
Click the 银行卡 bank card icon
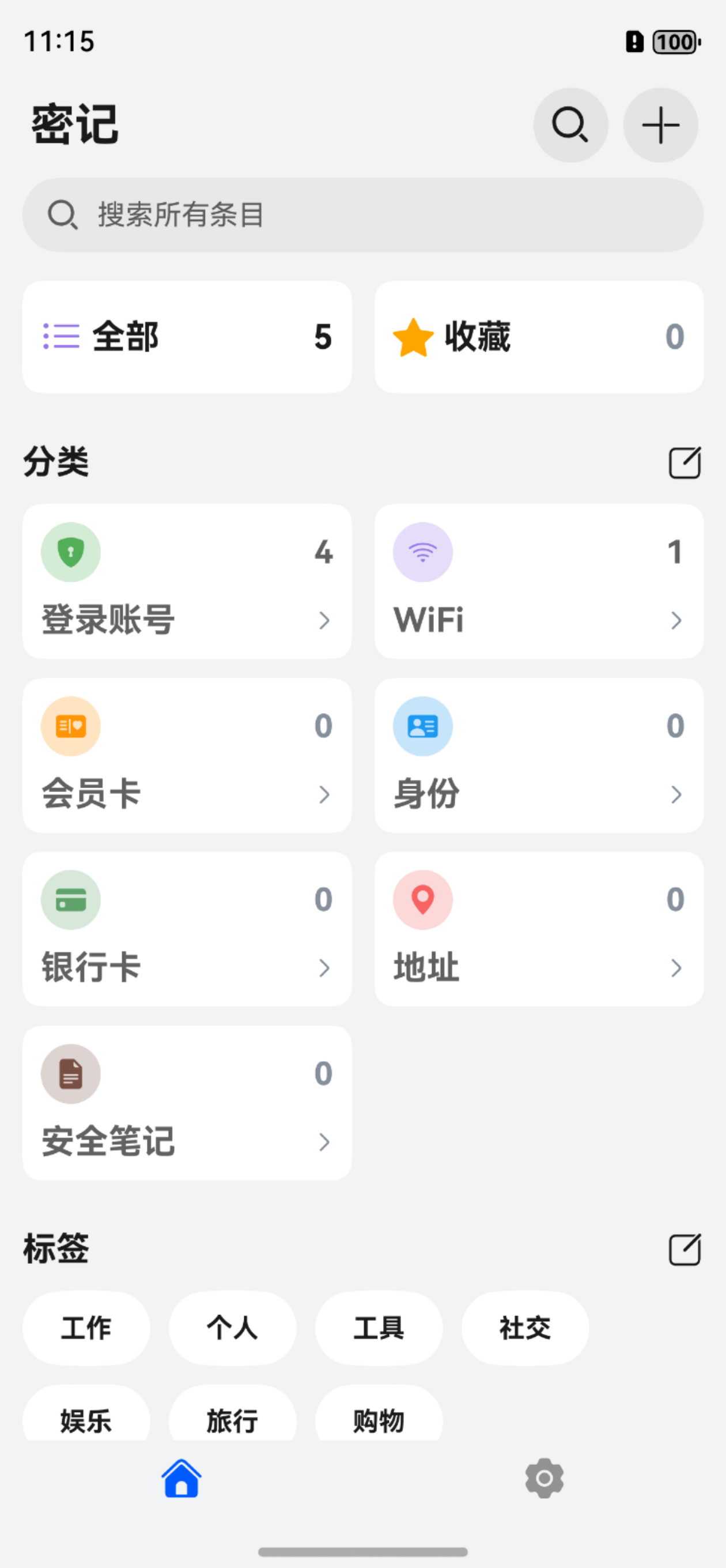click(70, 900)
